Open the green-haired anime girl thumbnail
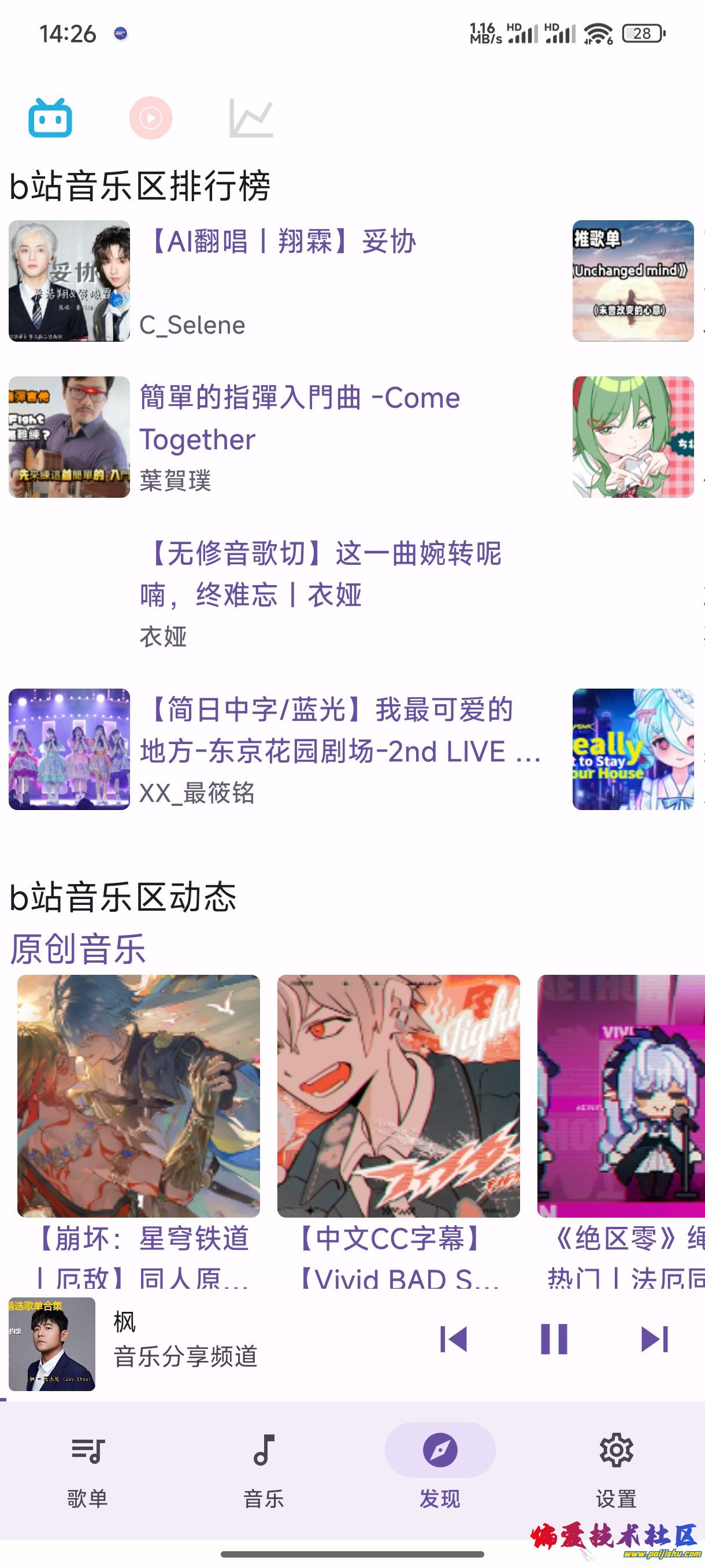The width and height of the screenshot is (705, 1568). pyautogui.click(x=633, y=437)
